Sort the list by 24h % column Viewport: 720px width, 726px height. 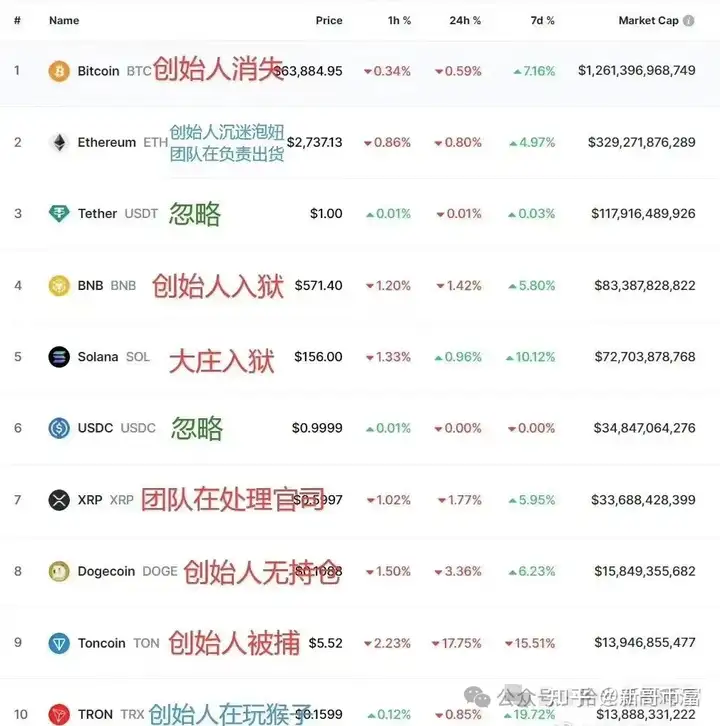click(464, 20)
